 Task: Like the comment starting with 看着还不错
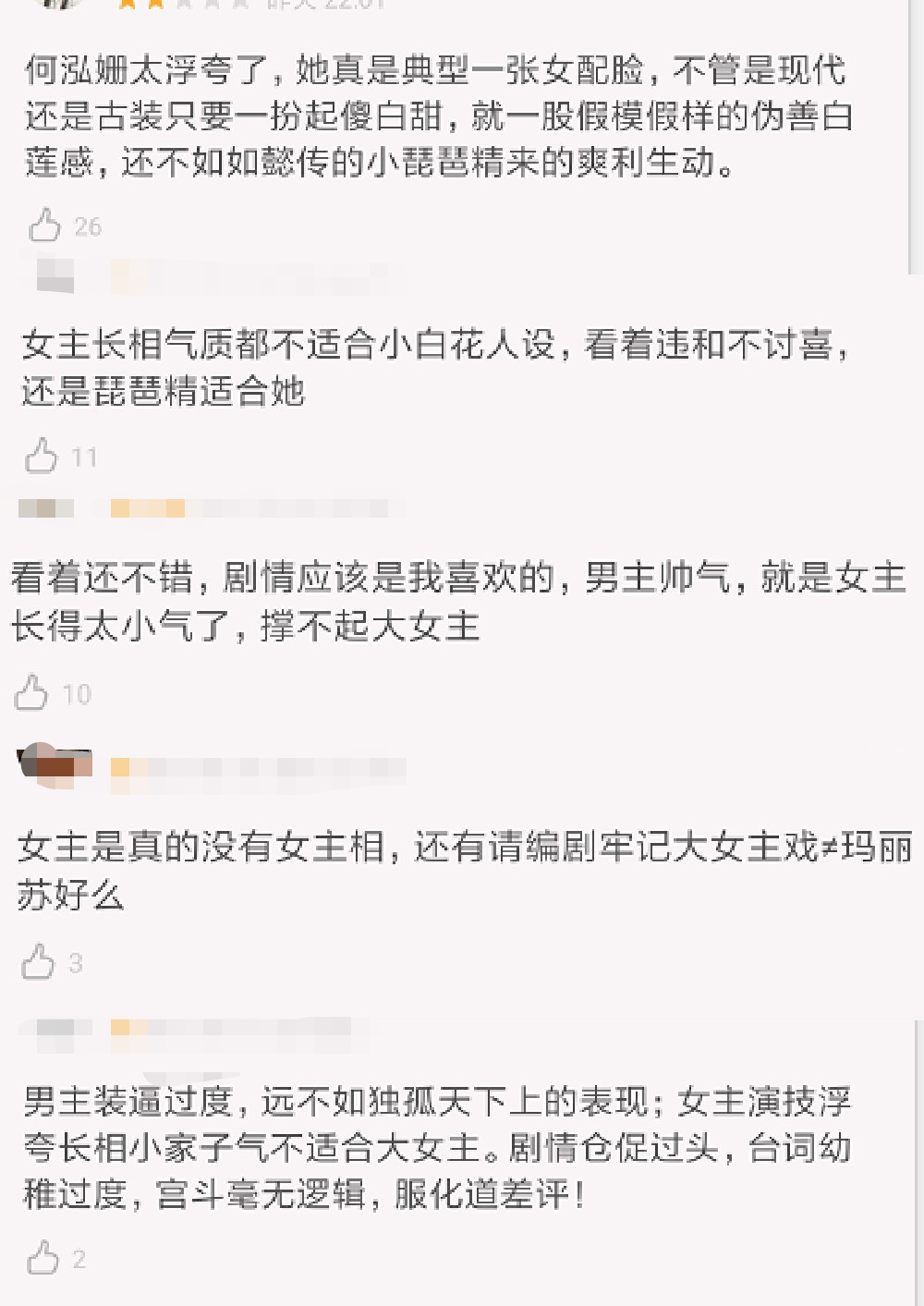coord(31,693)
